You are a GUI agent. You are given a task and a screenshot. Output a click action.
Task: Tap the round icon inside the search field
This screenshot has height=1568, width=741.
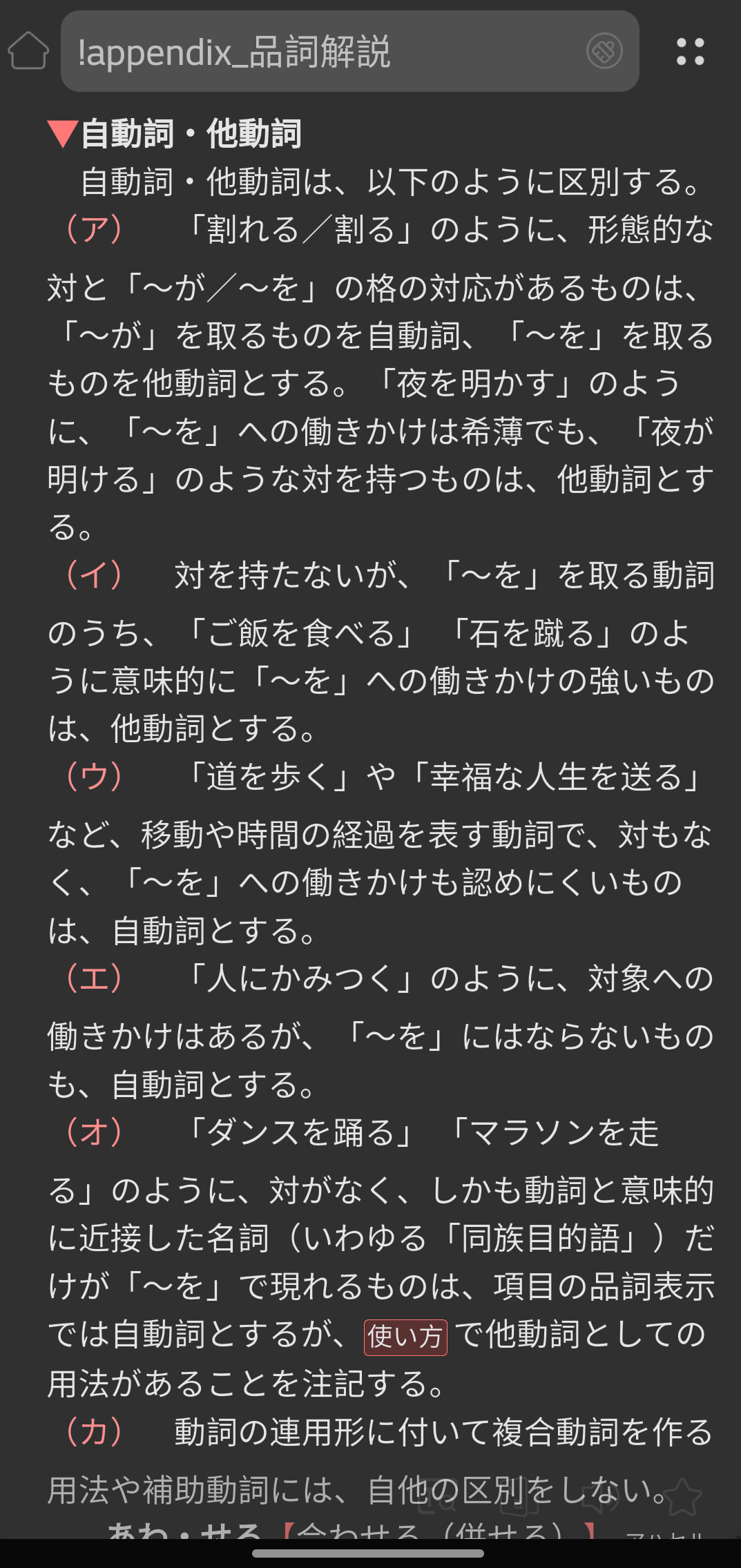(x=604, y=51)
